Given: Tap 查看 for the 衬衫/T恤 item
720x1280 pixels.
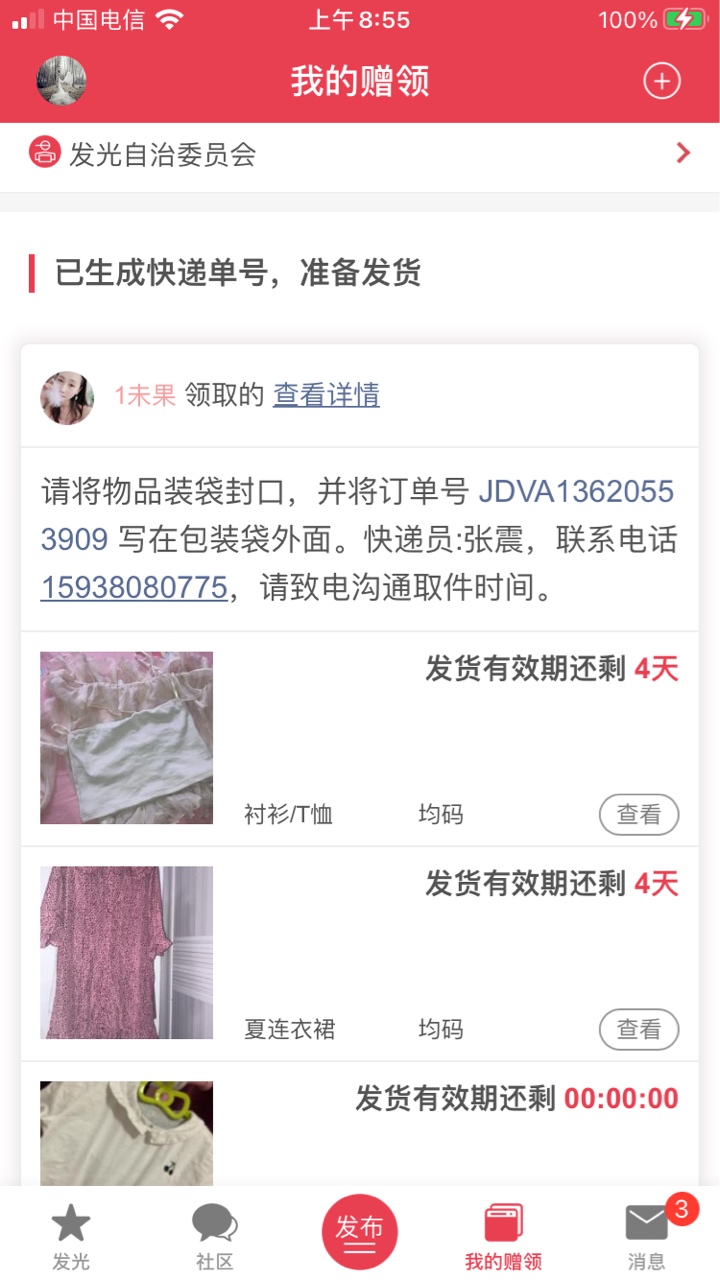Looking at the screenshot, I should 638,815.
